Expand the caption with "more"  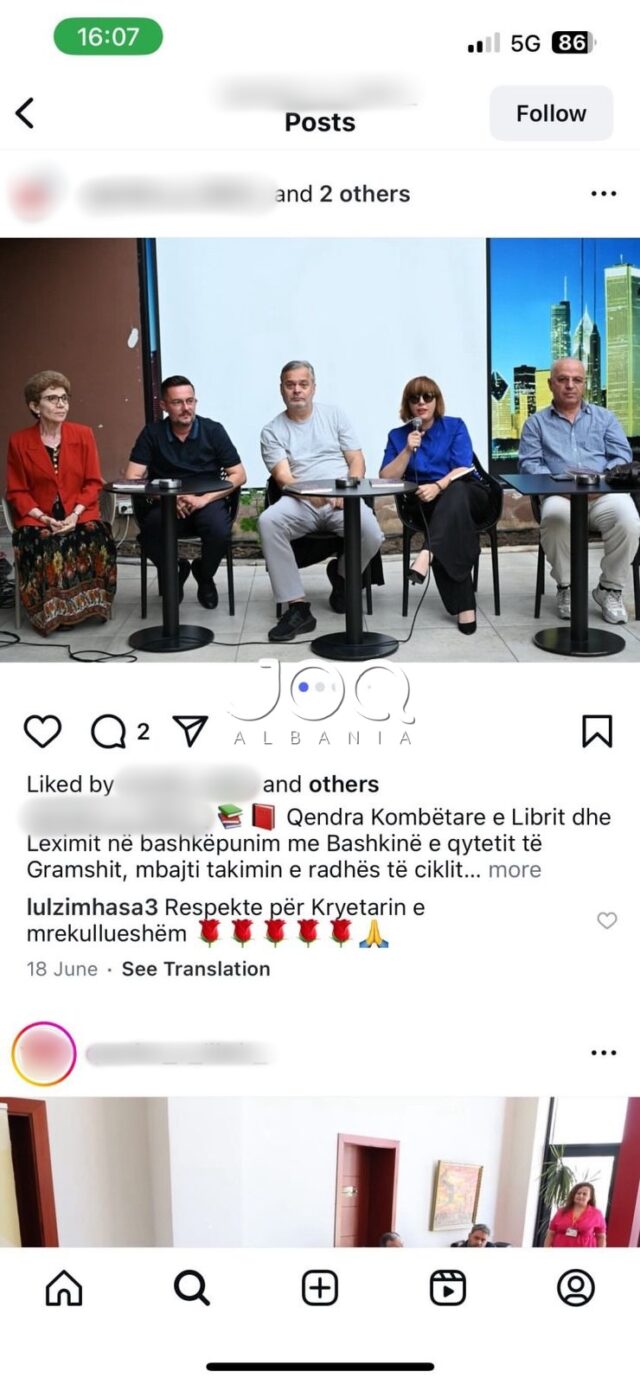(514, 869)
